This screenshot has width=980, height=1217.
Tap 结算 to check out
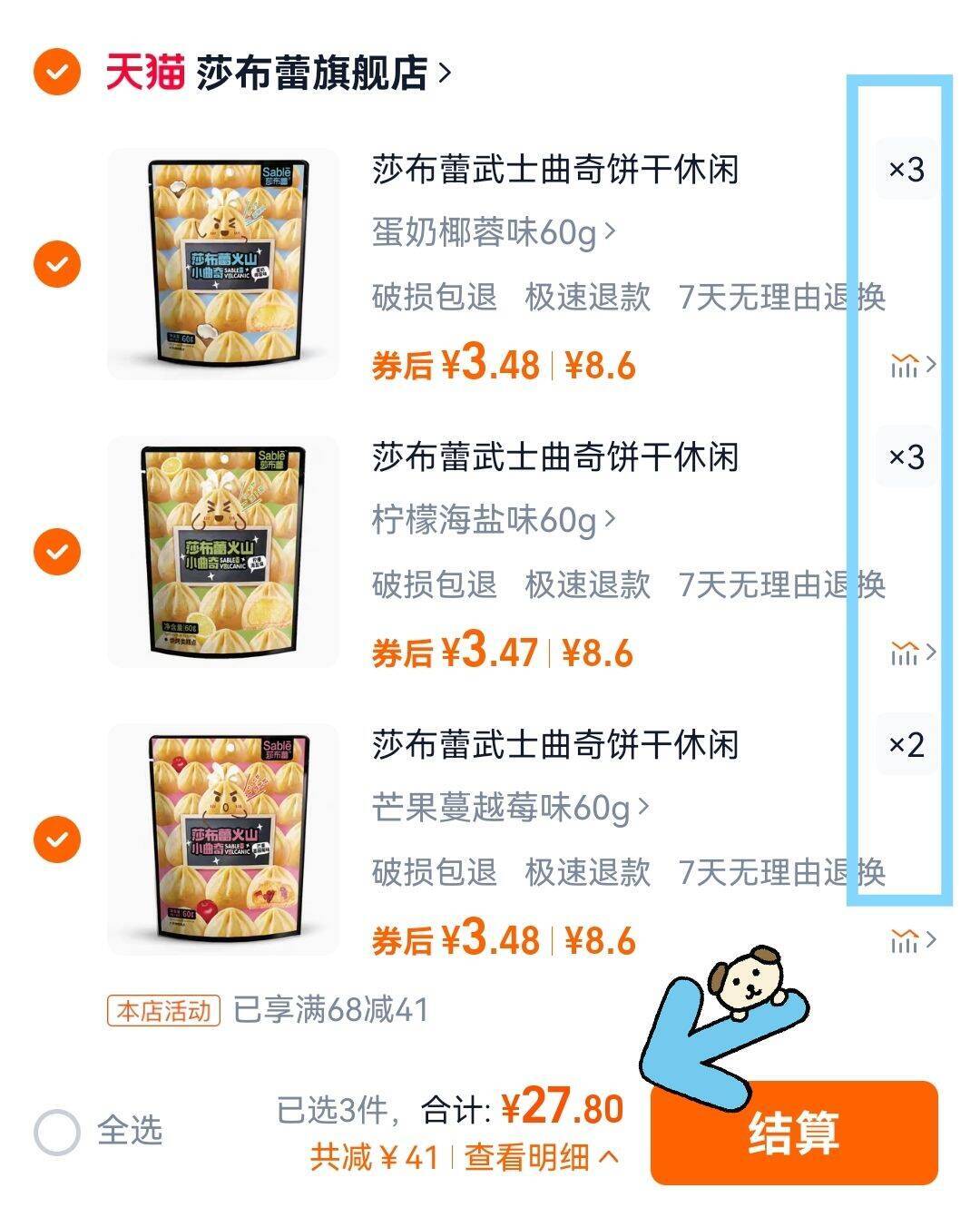coord(794,1133)
